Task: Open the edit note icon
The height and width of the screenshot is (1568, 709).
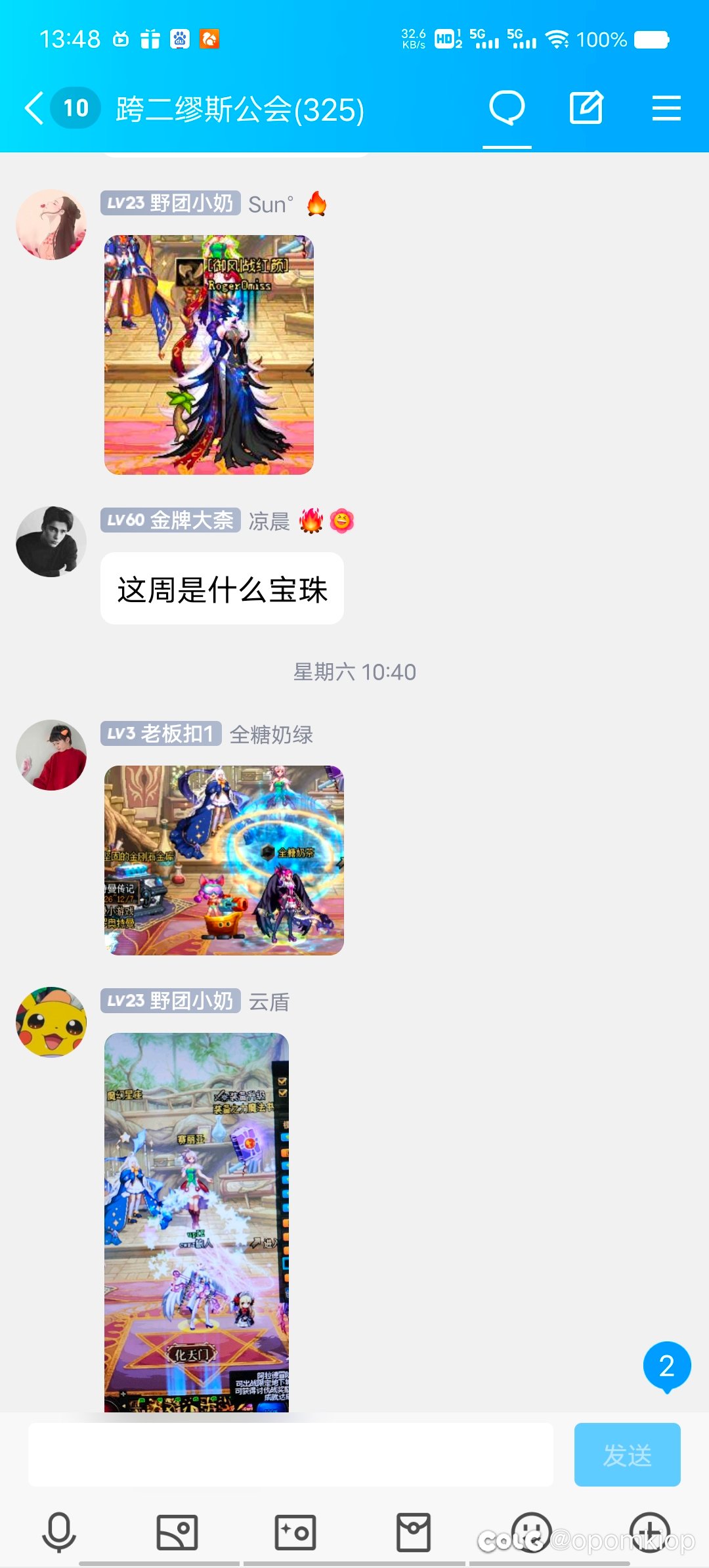Action: coord(586,108)
